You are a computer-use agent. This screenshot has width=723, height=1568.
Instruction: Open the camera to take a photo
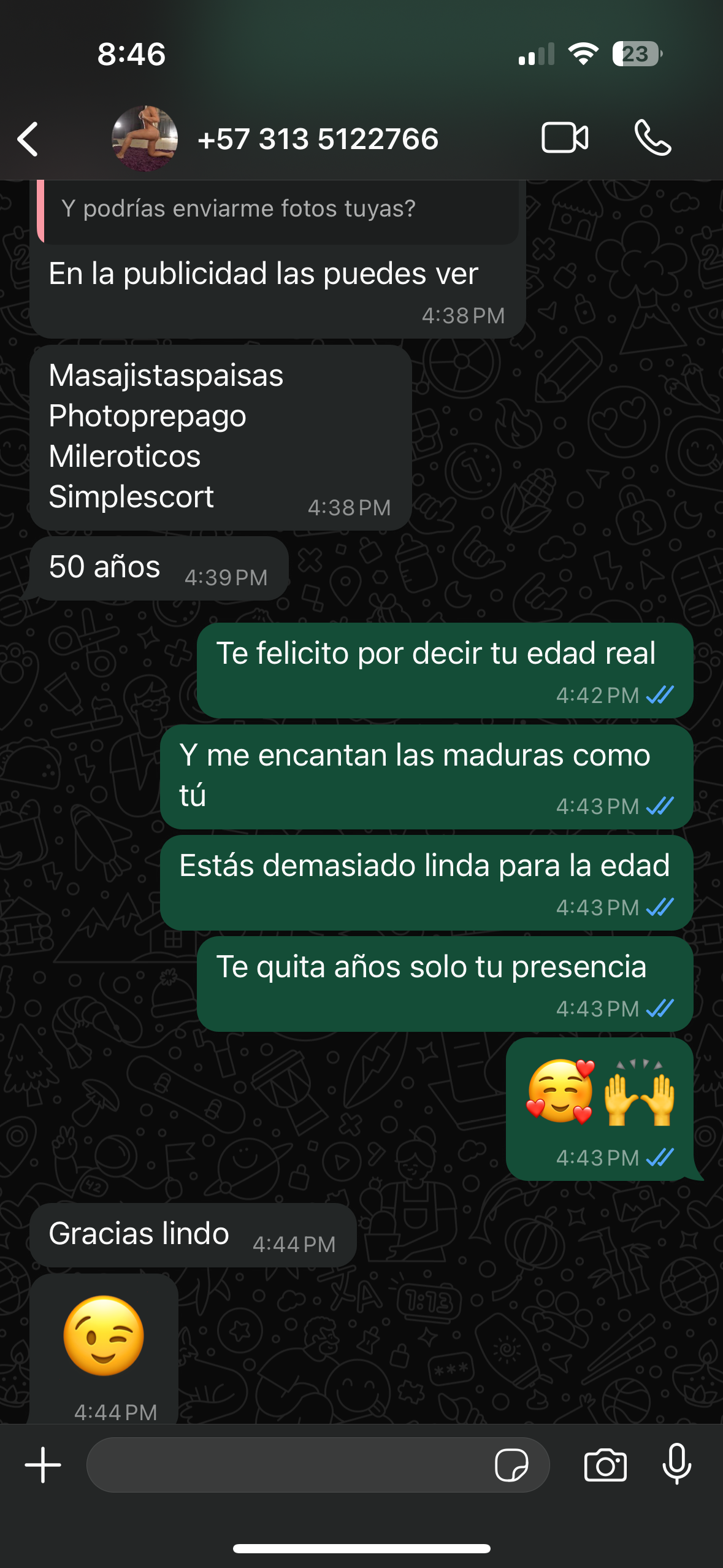click(x=605, y=1465)
